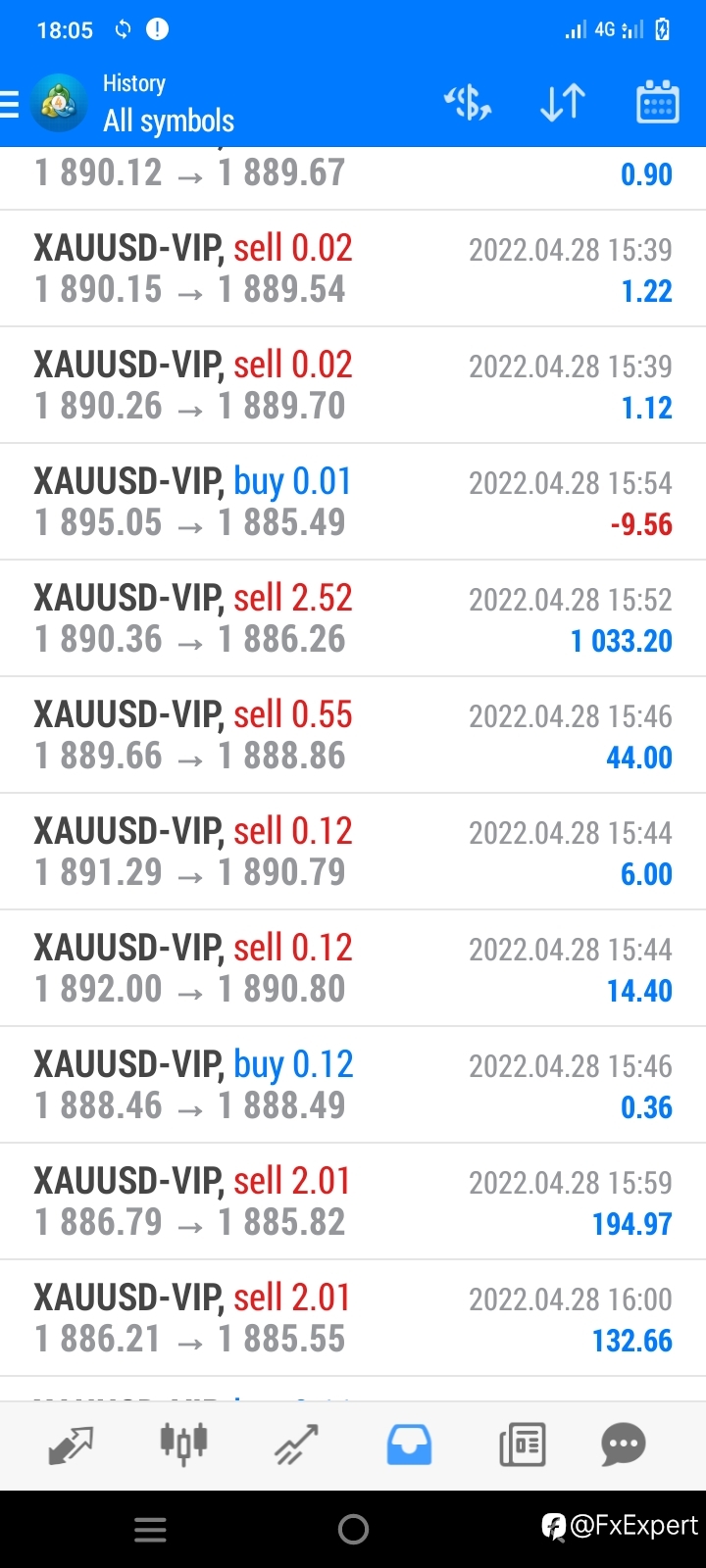This screenshot has width=706, height=1568.
Task: Open the calendar date range picker
Action: (658, 102)
